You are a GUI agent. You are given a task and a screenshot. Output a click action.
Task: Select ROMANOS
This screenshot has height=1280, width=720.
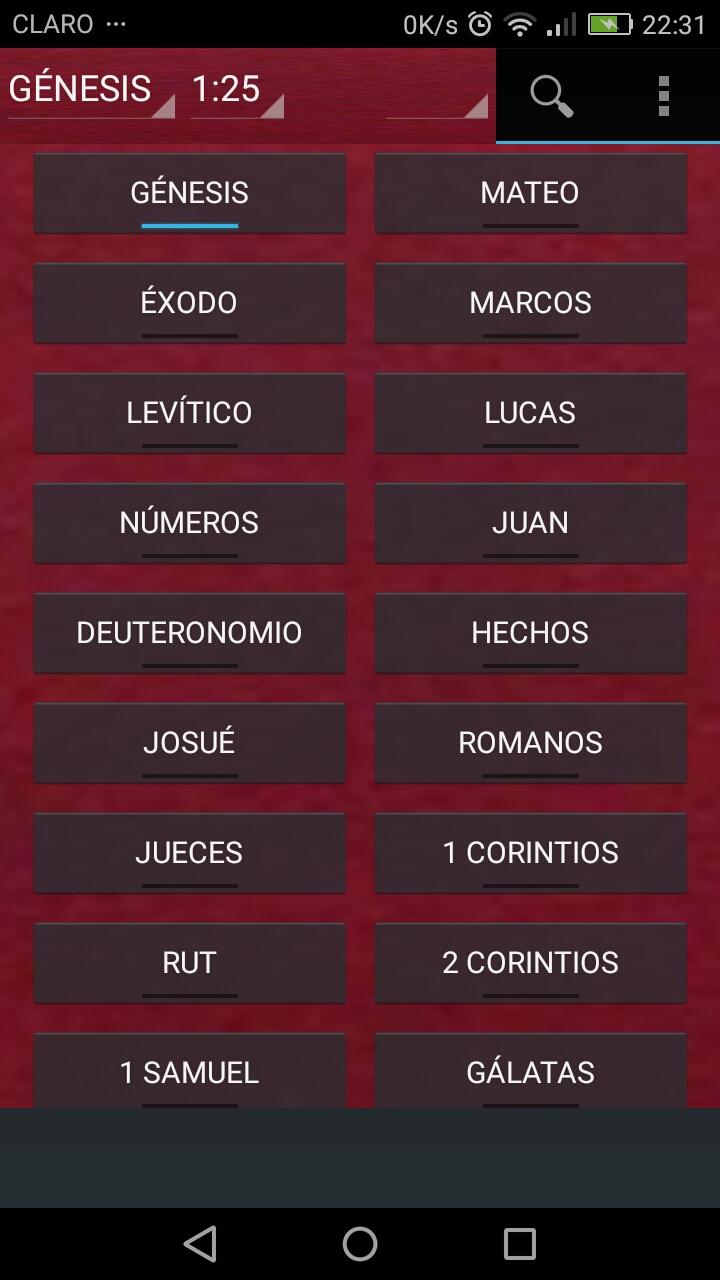[530, 743]
